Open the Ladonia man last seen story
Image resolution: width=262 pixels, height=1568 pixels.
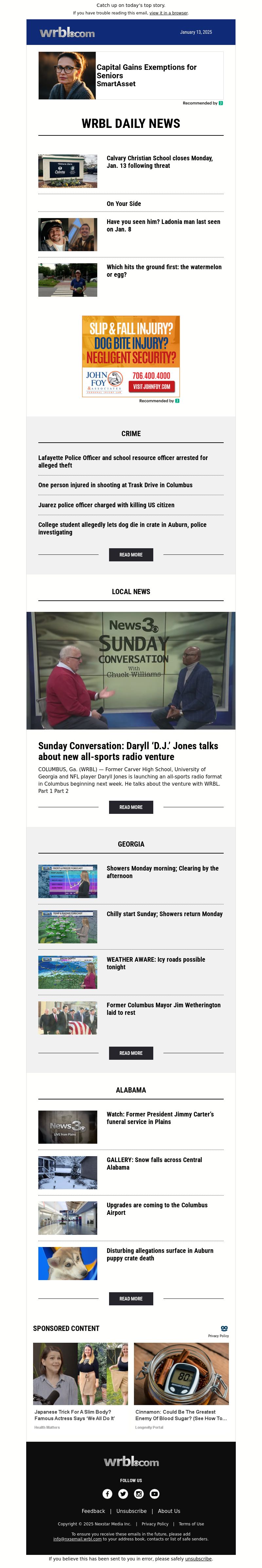(x=163, y=225)
